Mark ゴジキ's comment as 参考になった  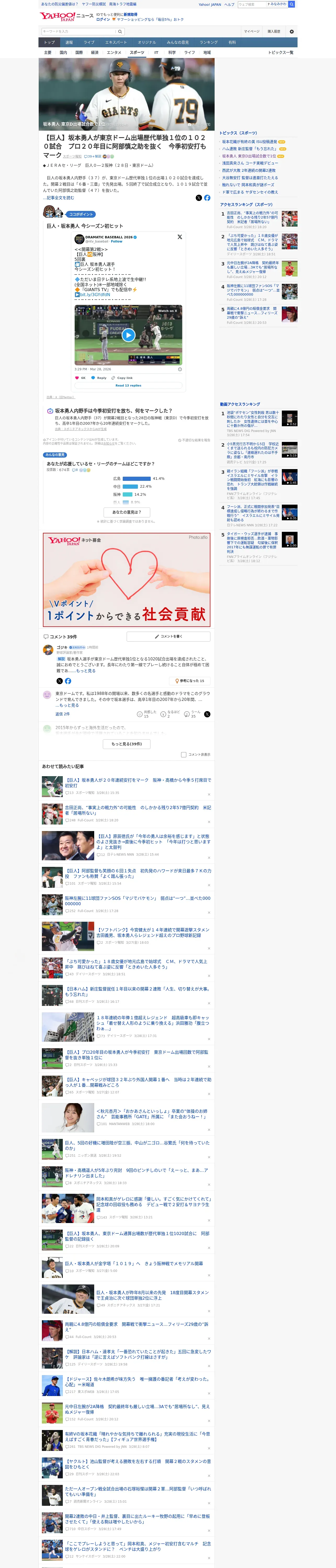[190, 681]
